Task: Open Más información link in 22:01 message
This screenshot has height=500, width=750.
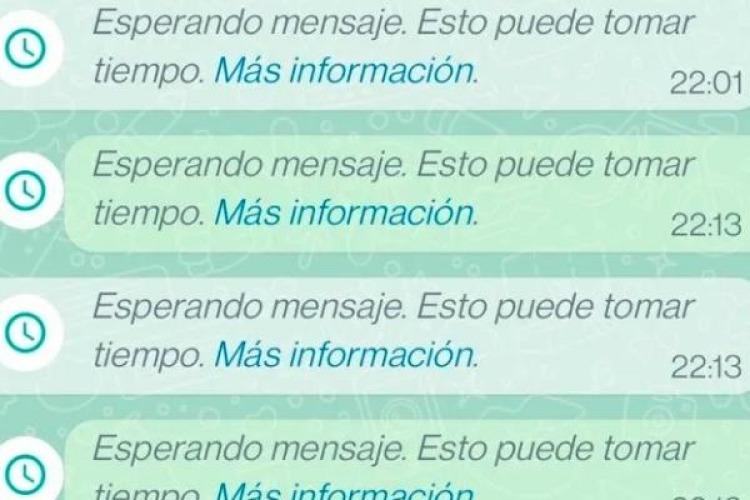Action: [x=345, y=71]
